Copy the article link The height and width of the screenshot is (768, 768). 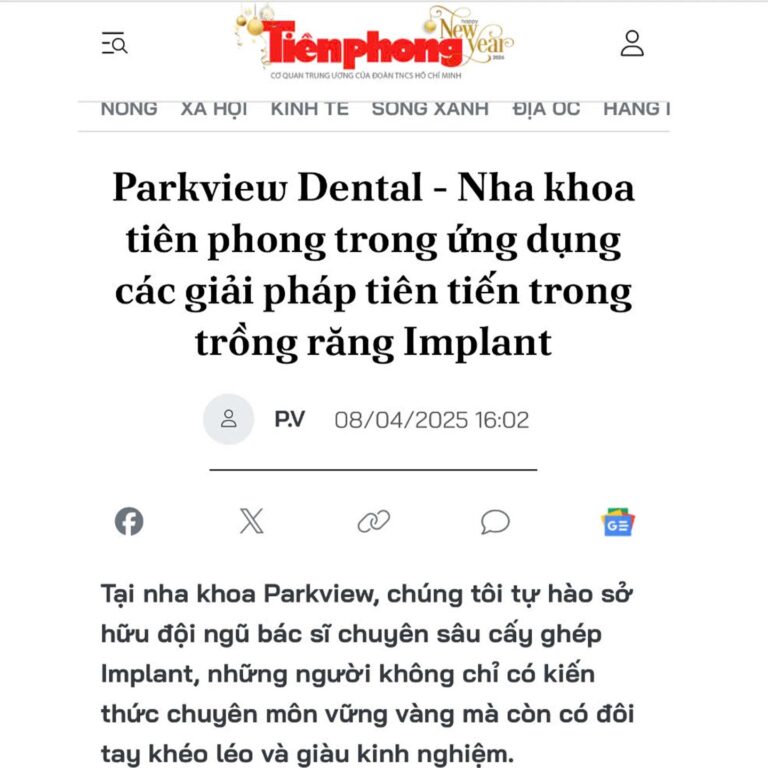pos(373,521)
